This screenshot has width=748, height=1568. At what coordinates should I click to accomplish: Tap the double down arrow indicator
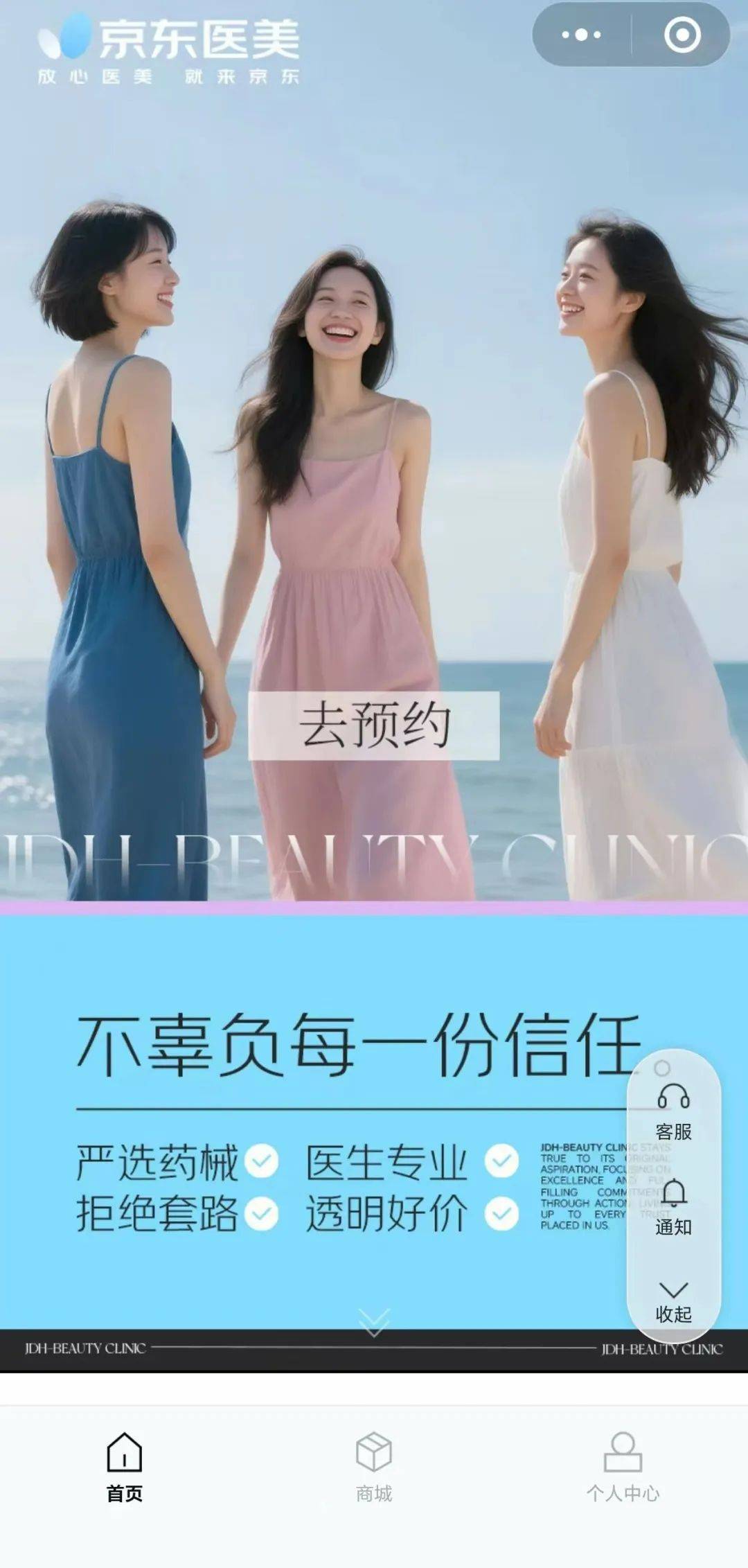coord(374,1322)
